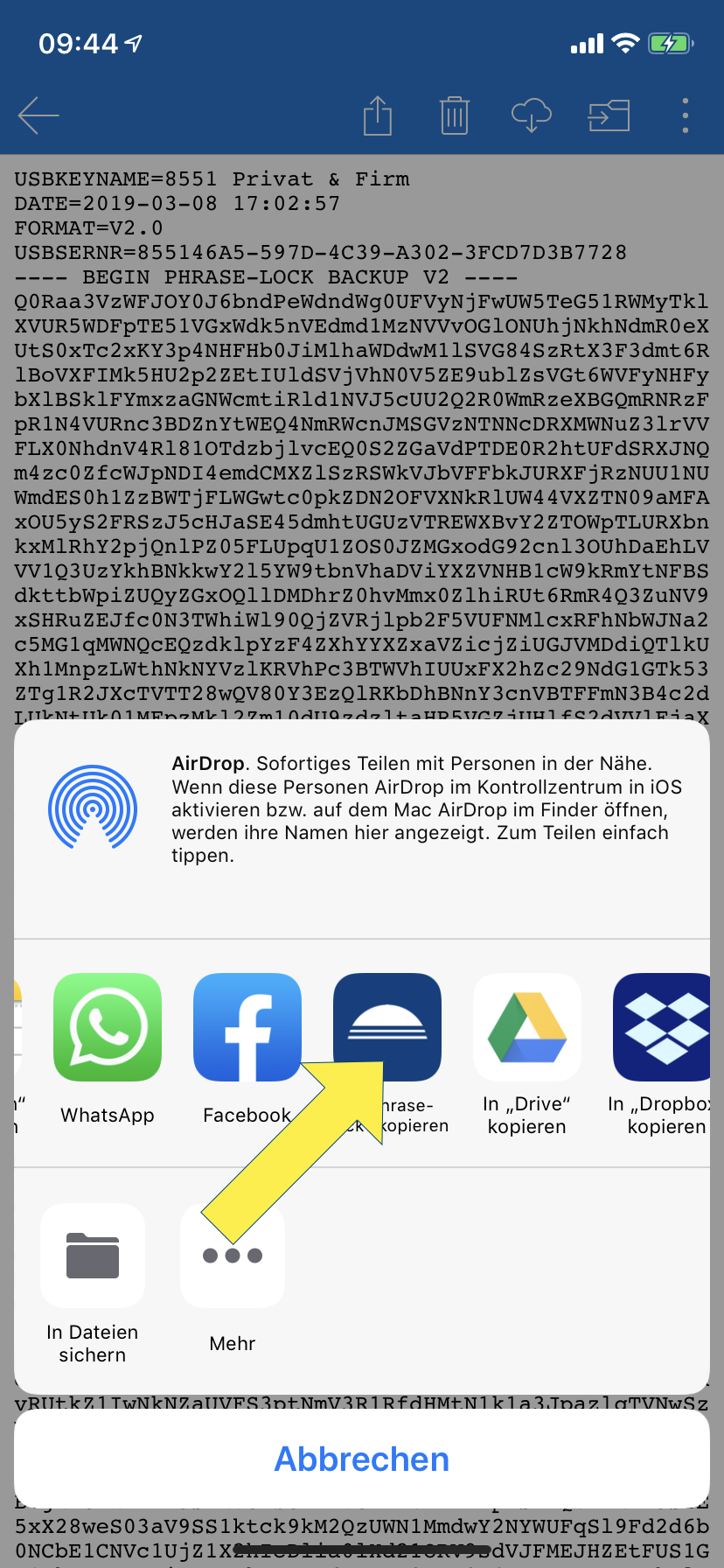Tap the share icon in toolbar
The image size is (724, 1568).
(378, 115)
